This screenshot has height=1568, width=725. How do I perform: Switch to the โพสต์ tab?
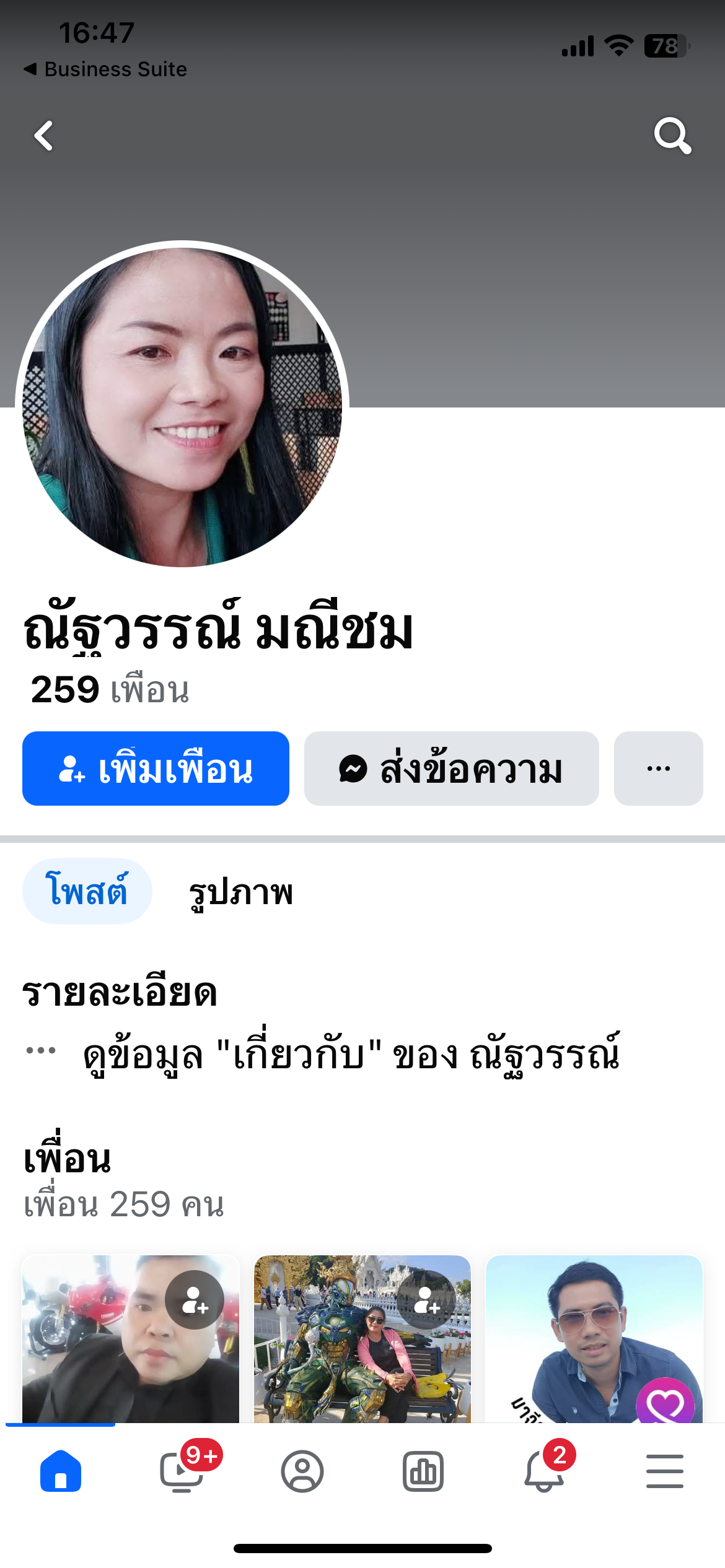pyautogui.click(x=87, y=891)
